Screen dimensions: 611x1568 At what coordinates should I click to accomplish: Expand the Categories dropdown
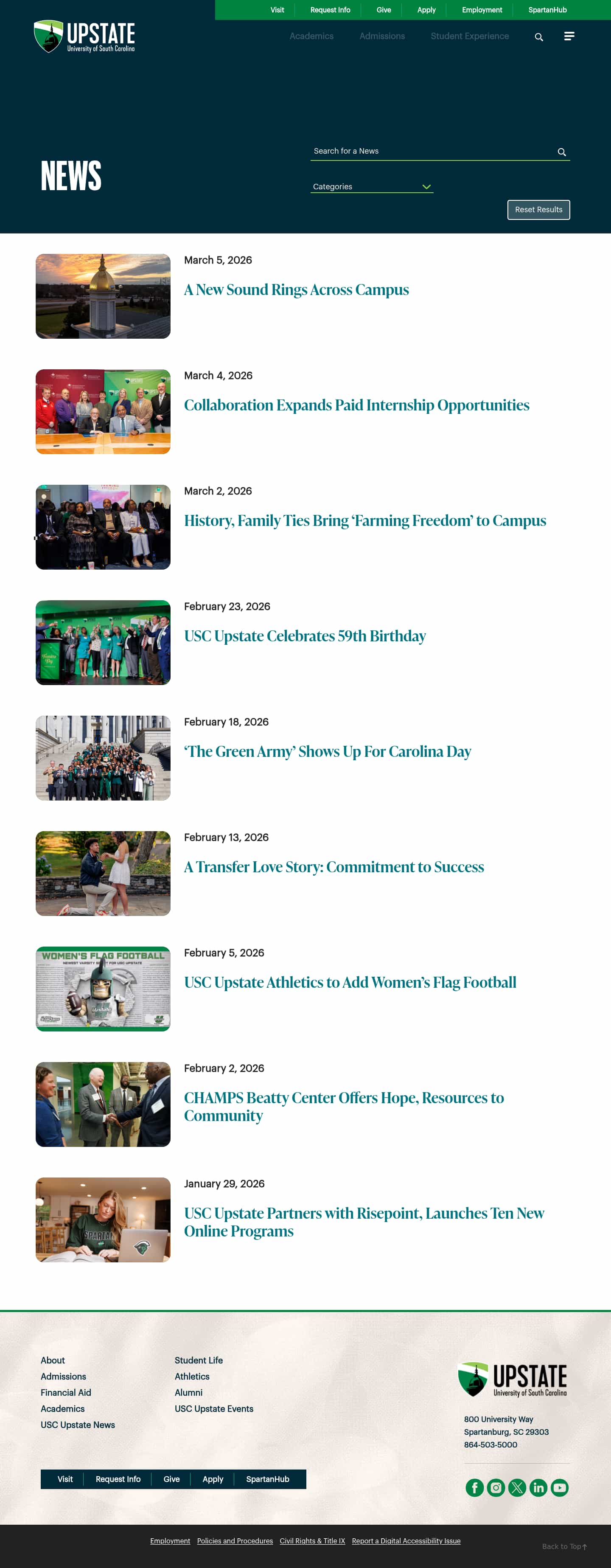[372, 186]
